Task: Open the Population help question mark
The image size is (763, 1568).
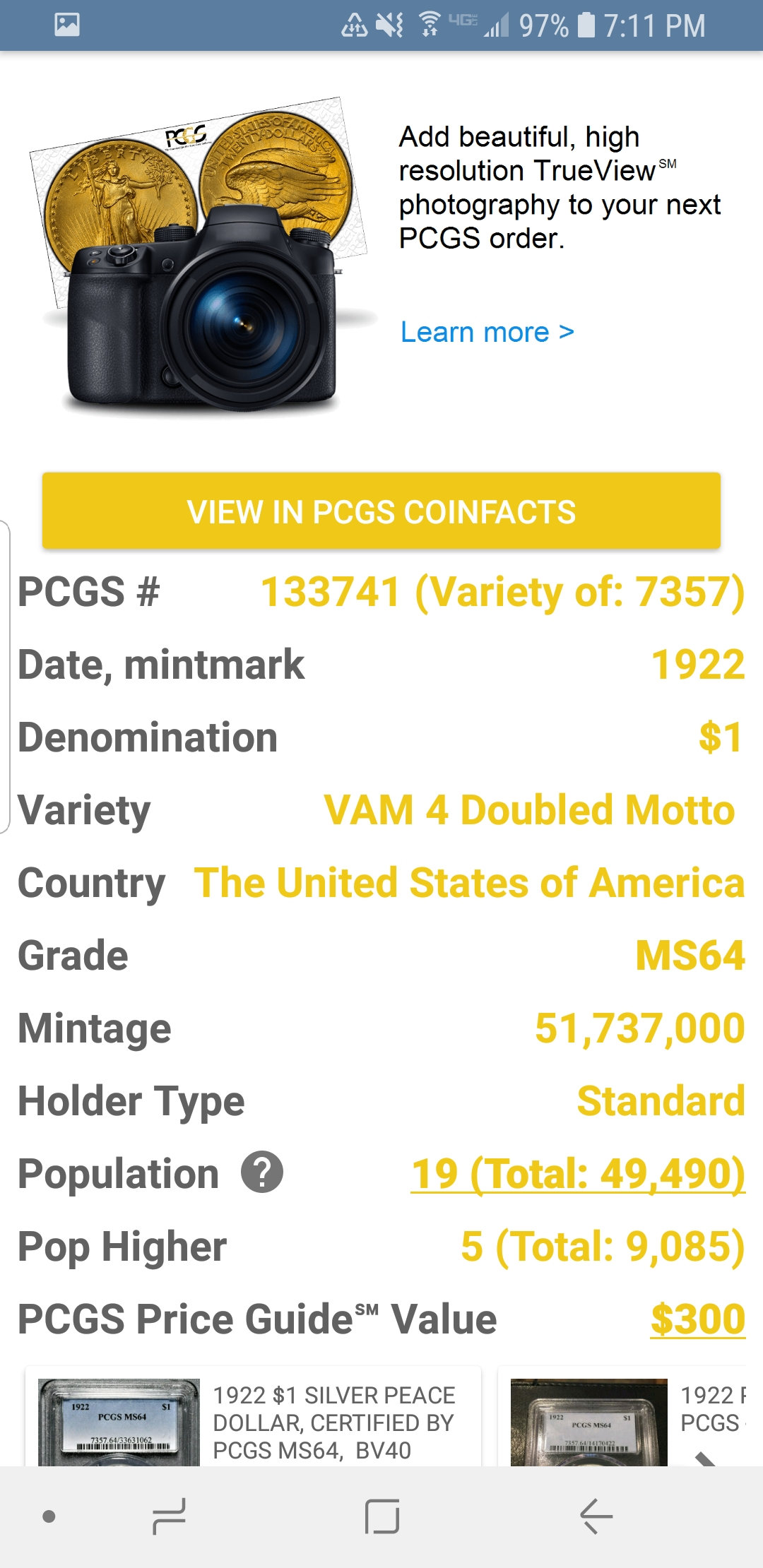Action: coord(262,1172)
